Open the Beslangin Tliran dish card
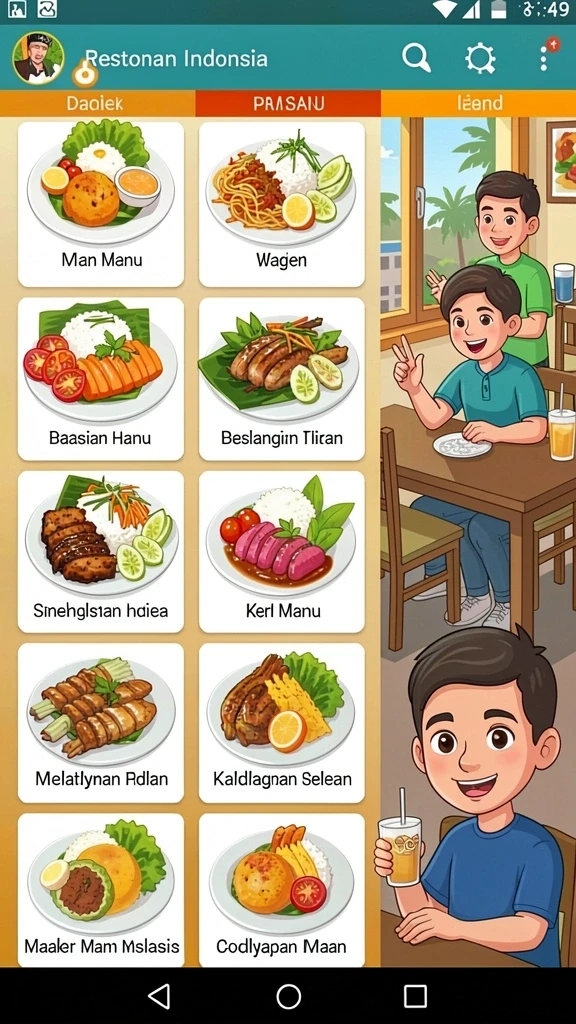 coord(281,379)
